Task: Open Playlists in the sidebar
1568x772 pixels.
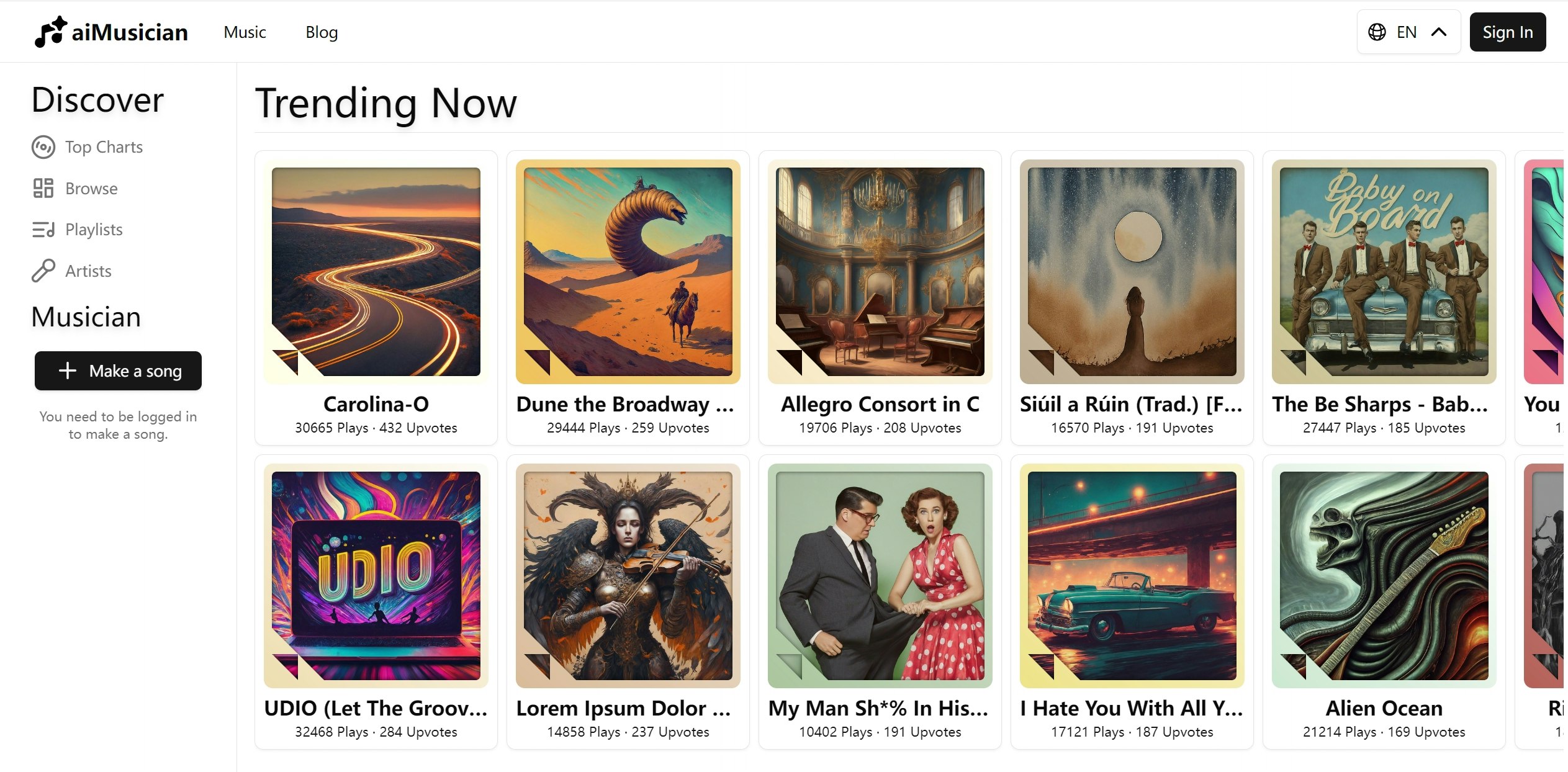Action: (x=94, y=230)
